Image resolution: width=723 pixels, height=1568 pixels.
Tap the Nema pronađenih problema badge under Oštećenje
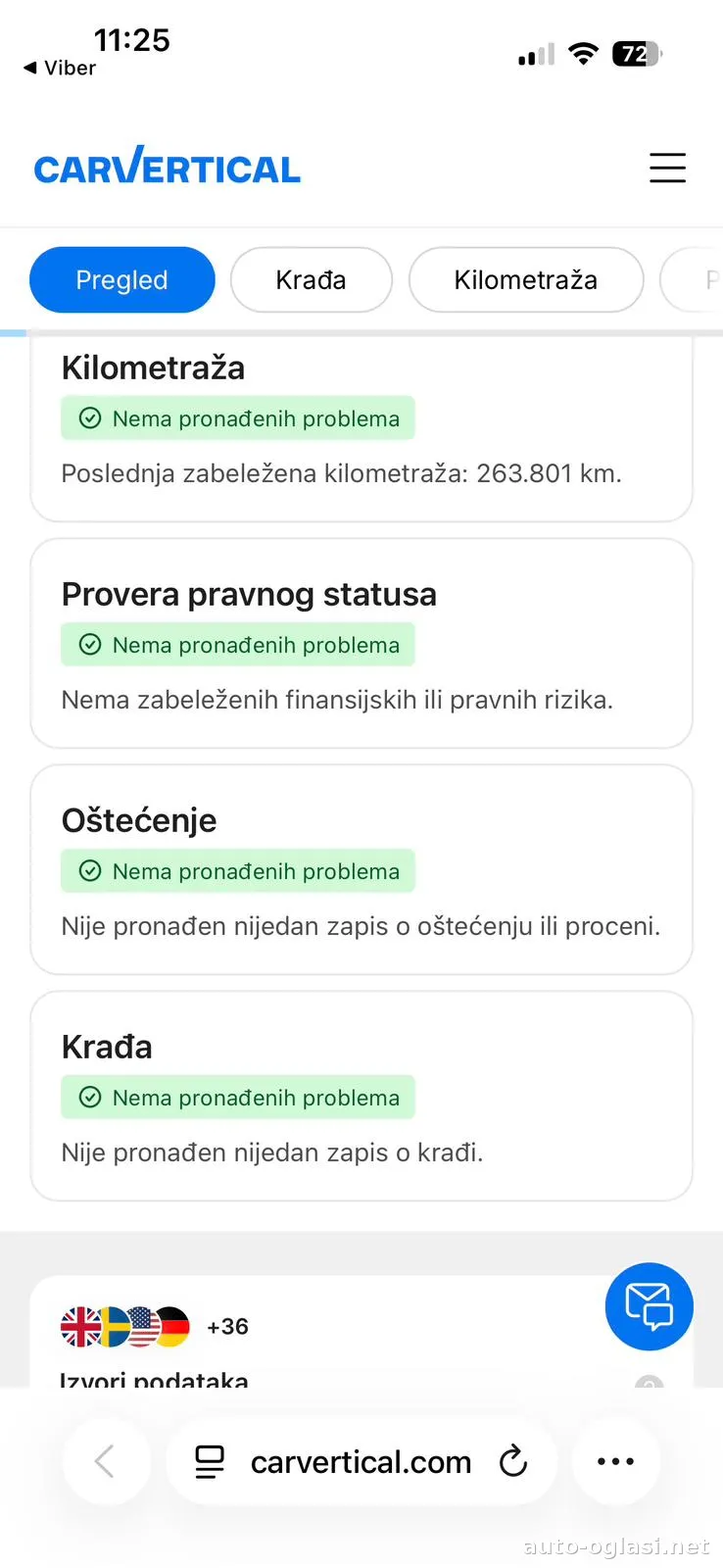[237, 870]
